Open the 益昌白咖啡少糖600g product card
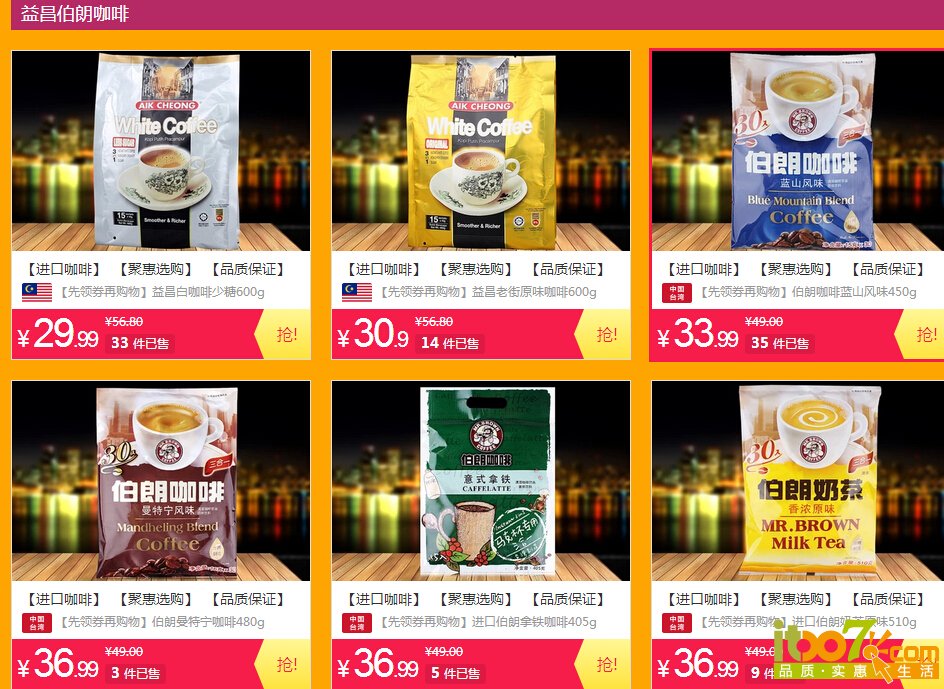The width and height of the screenshot is (944, 689). click(x=161, y=151)
